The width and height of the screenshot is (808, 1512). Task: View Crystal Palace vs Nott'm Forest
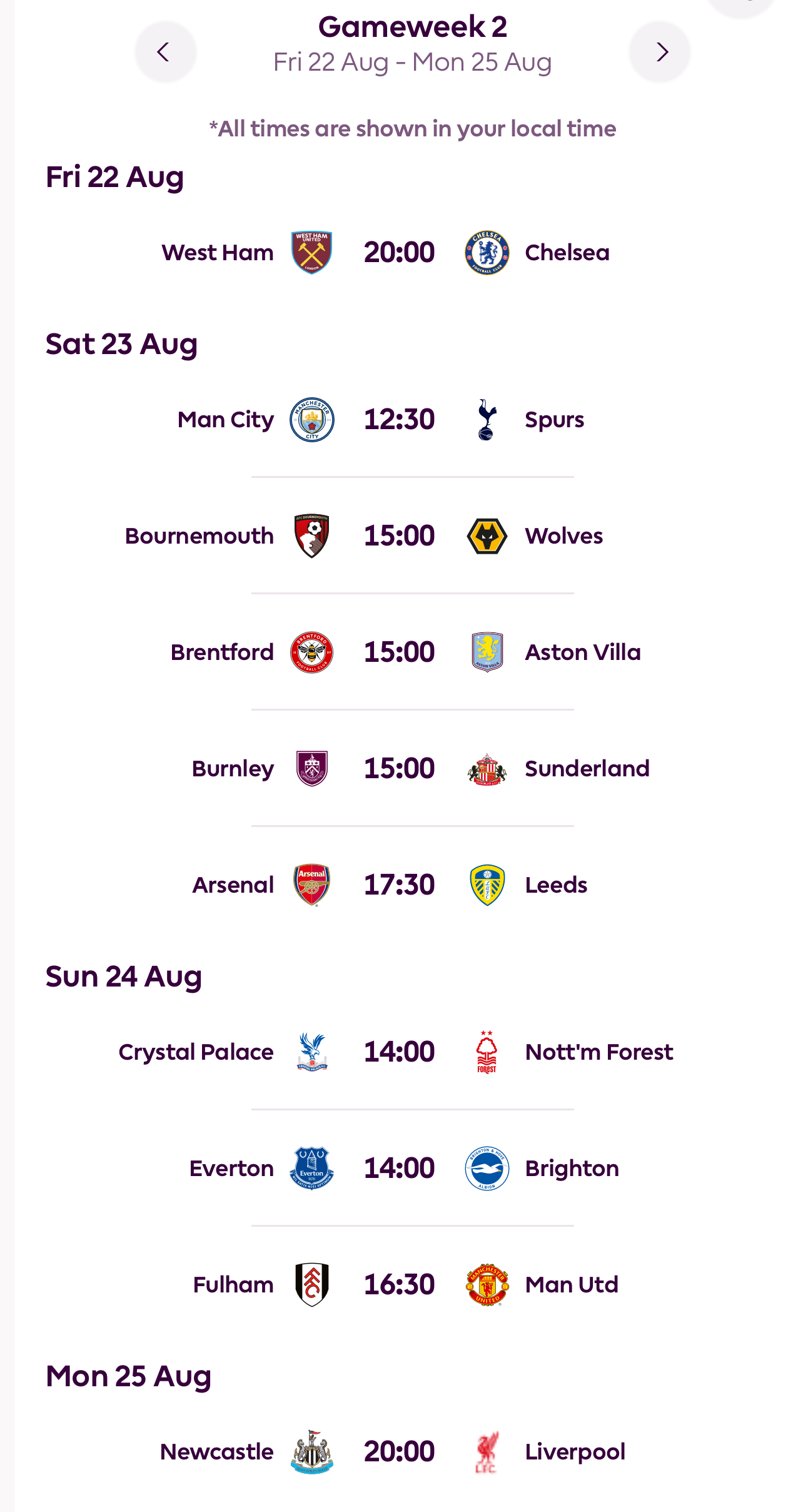point(399,1052)
